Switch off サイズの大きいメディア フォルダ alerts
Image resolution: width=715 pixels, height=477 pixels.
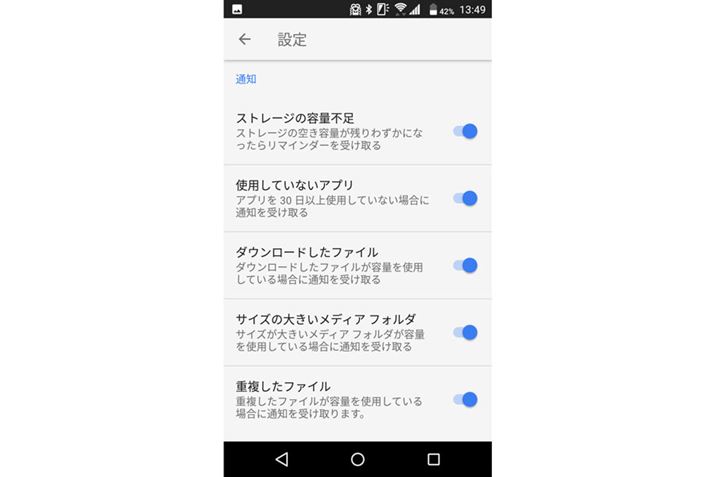tap(465, 332)
